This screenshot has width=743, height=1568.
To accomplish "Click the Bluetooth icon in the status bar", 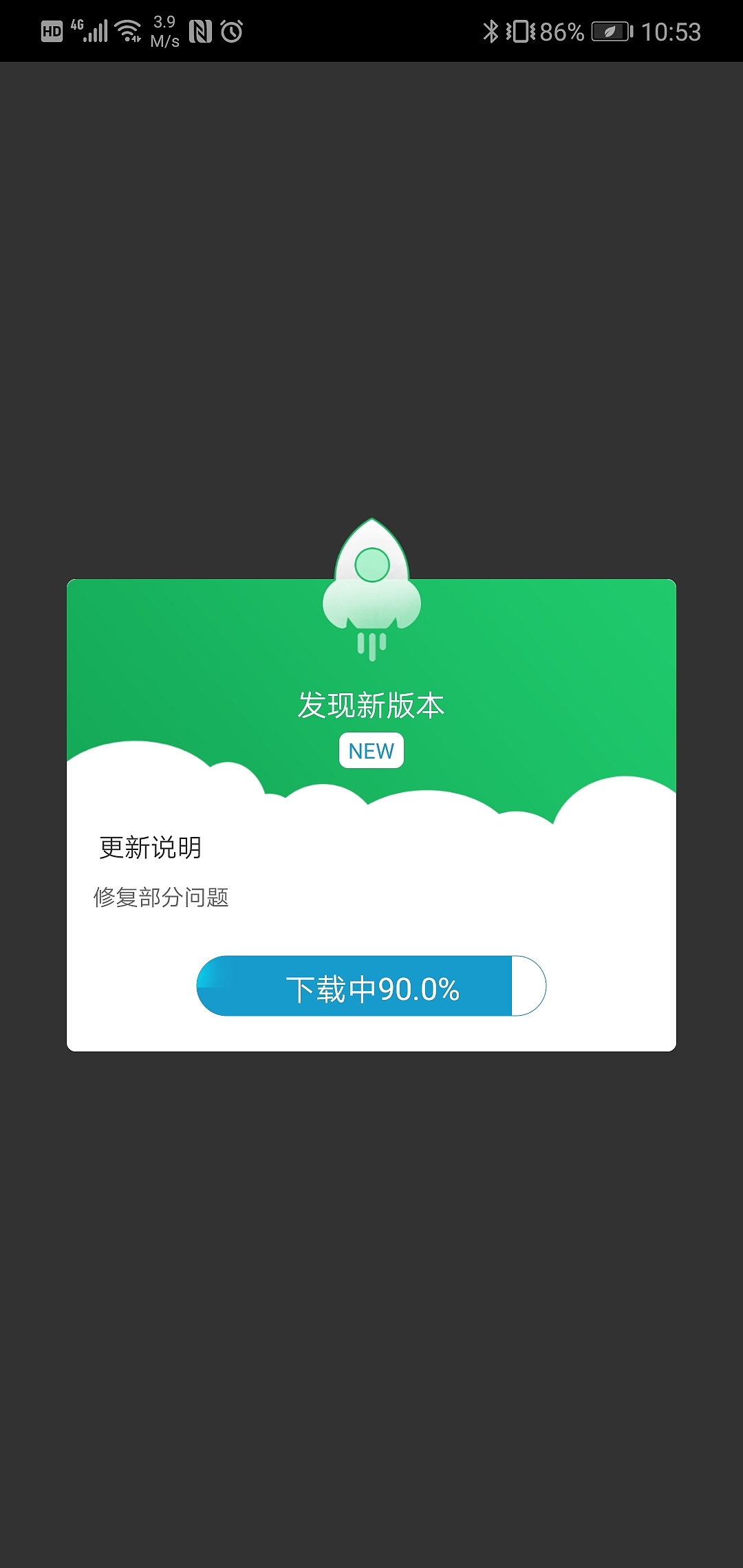I will [491, 30].
